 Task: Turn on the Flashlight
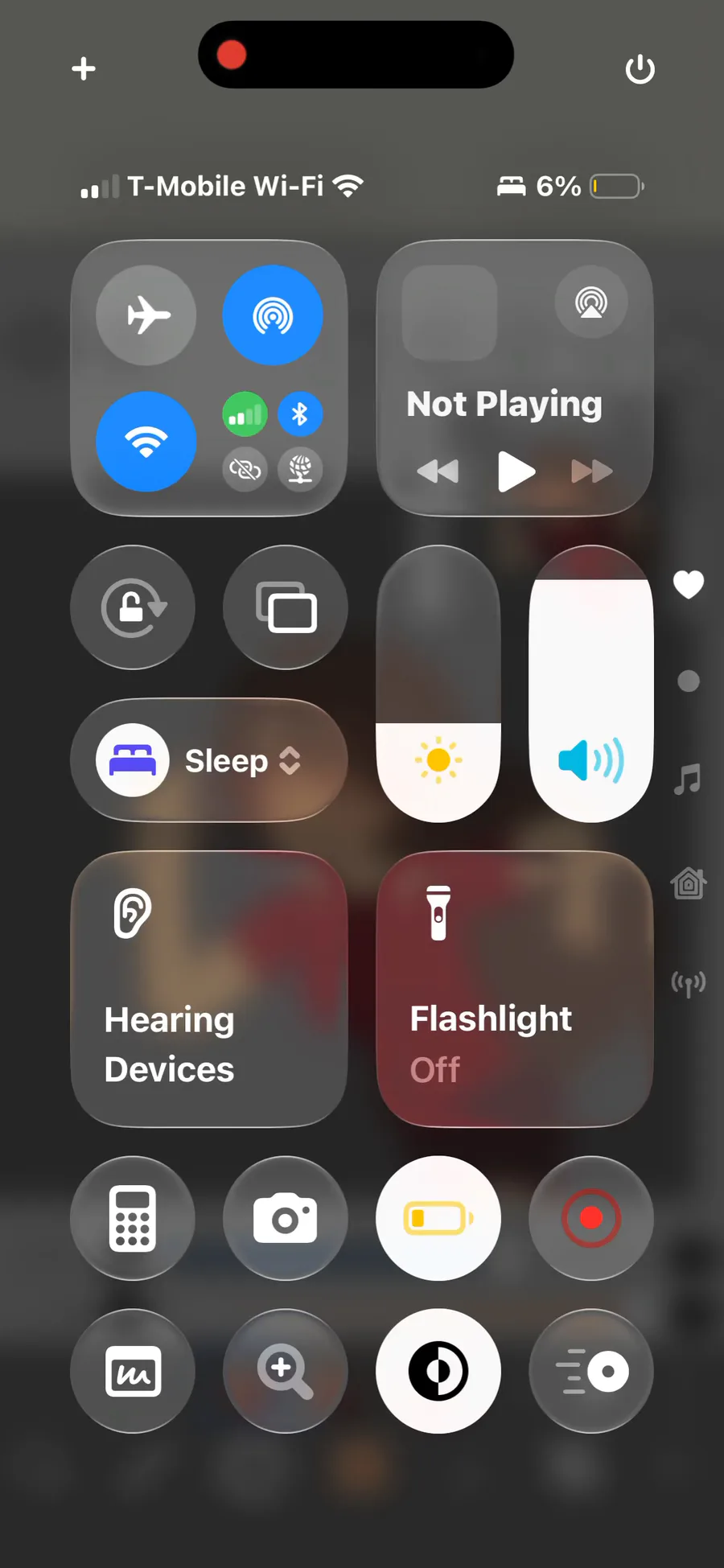(x=515, y=989)
